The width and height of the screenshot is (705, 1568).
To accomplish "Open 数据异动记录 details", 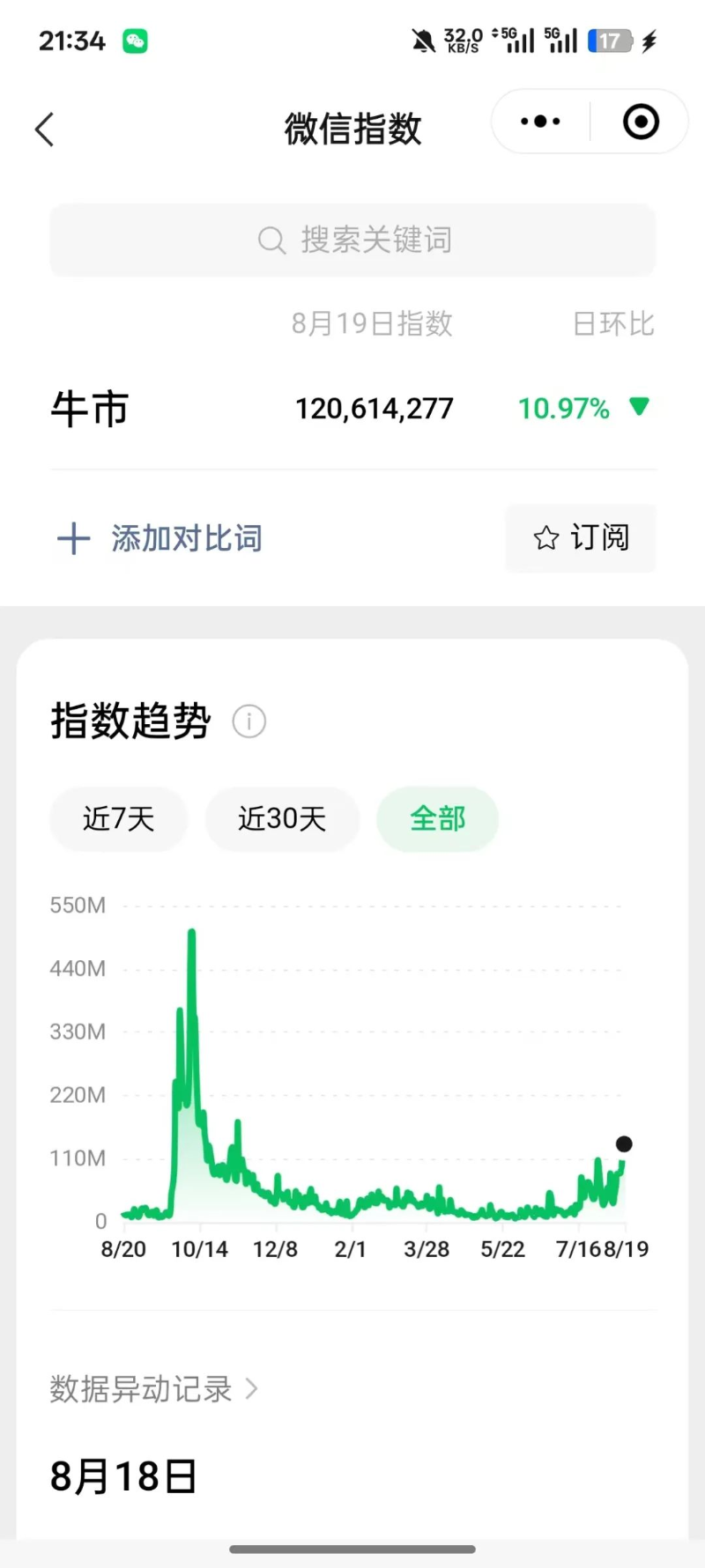I will tap(154, 1389).
